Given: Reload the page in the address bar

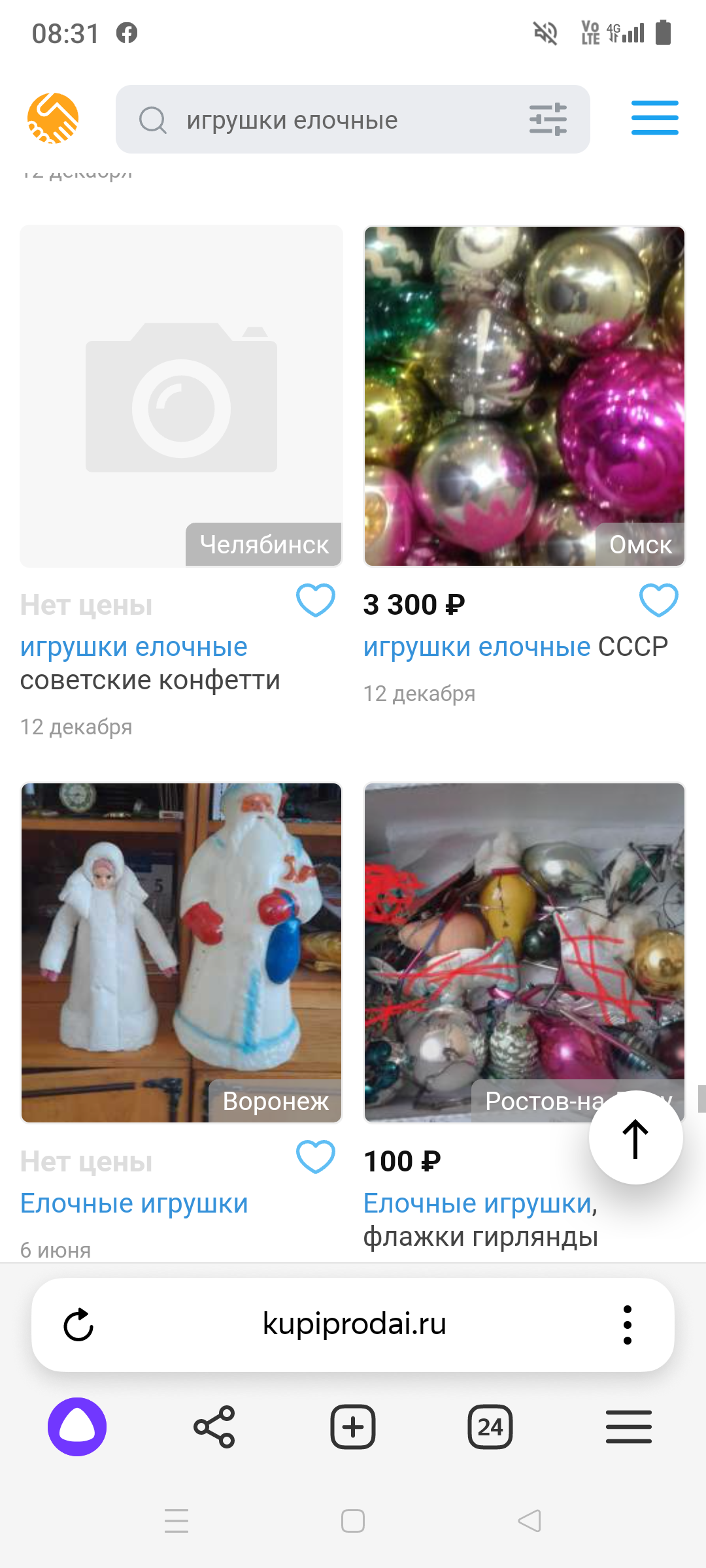Looking at the screenshot, I should [x=78, y=1324].
